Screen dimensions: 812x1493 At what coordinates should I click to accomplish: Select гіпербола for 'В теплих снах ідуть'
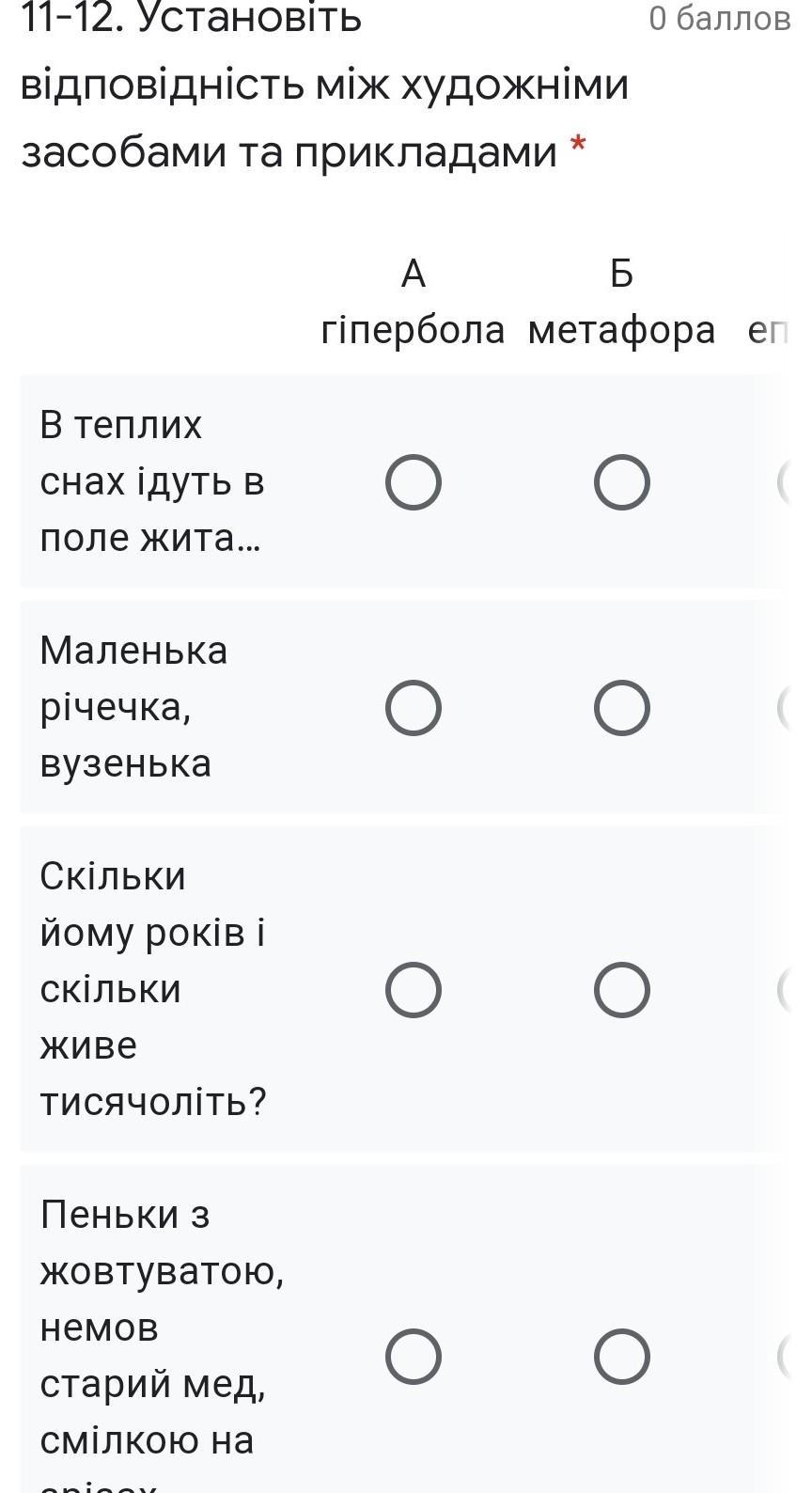[414, 482]
